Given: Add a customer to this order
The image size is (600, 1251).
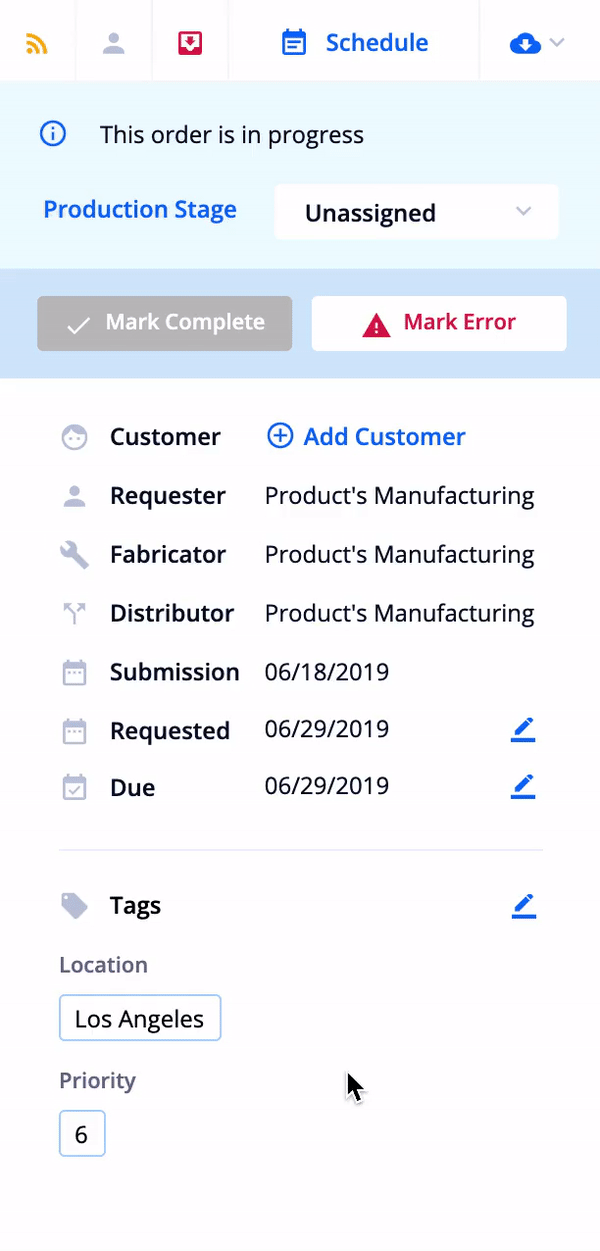Looking at the screenshot, I should (x=366, y=437).
